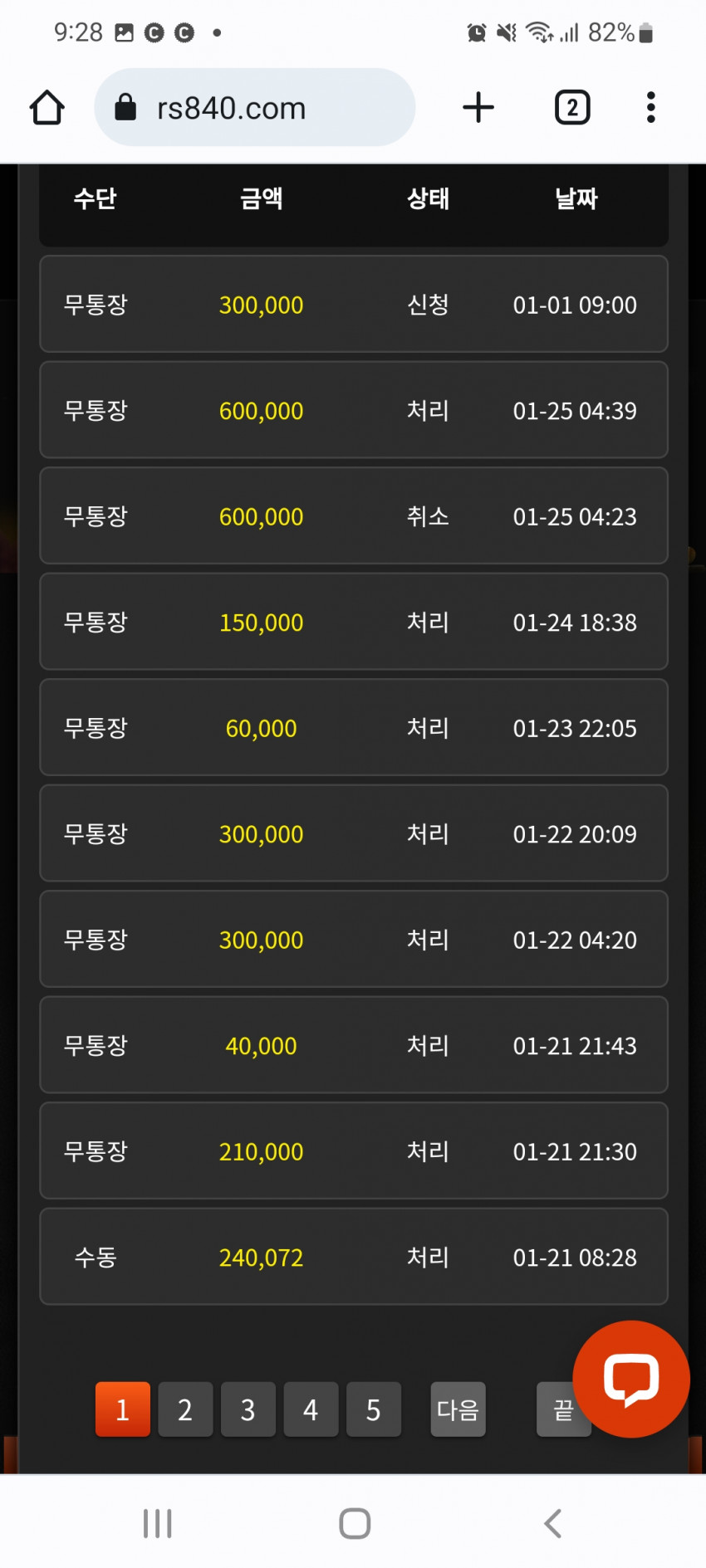Go back with the system back button
This screenshot has width=706, height=1568.
(x=552, y=1523)
